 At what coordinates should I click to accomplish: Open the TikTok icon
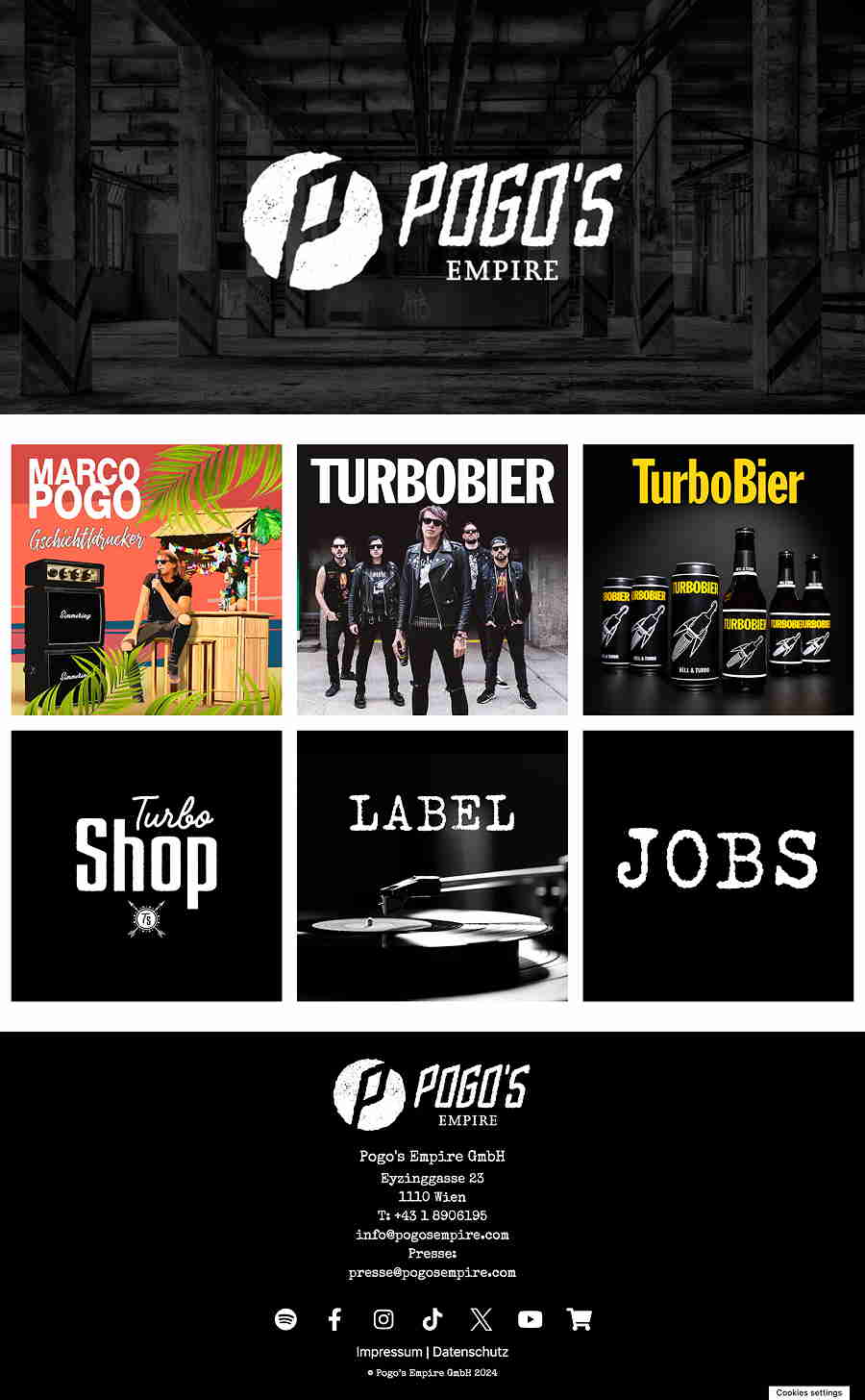coord(432,1319)
